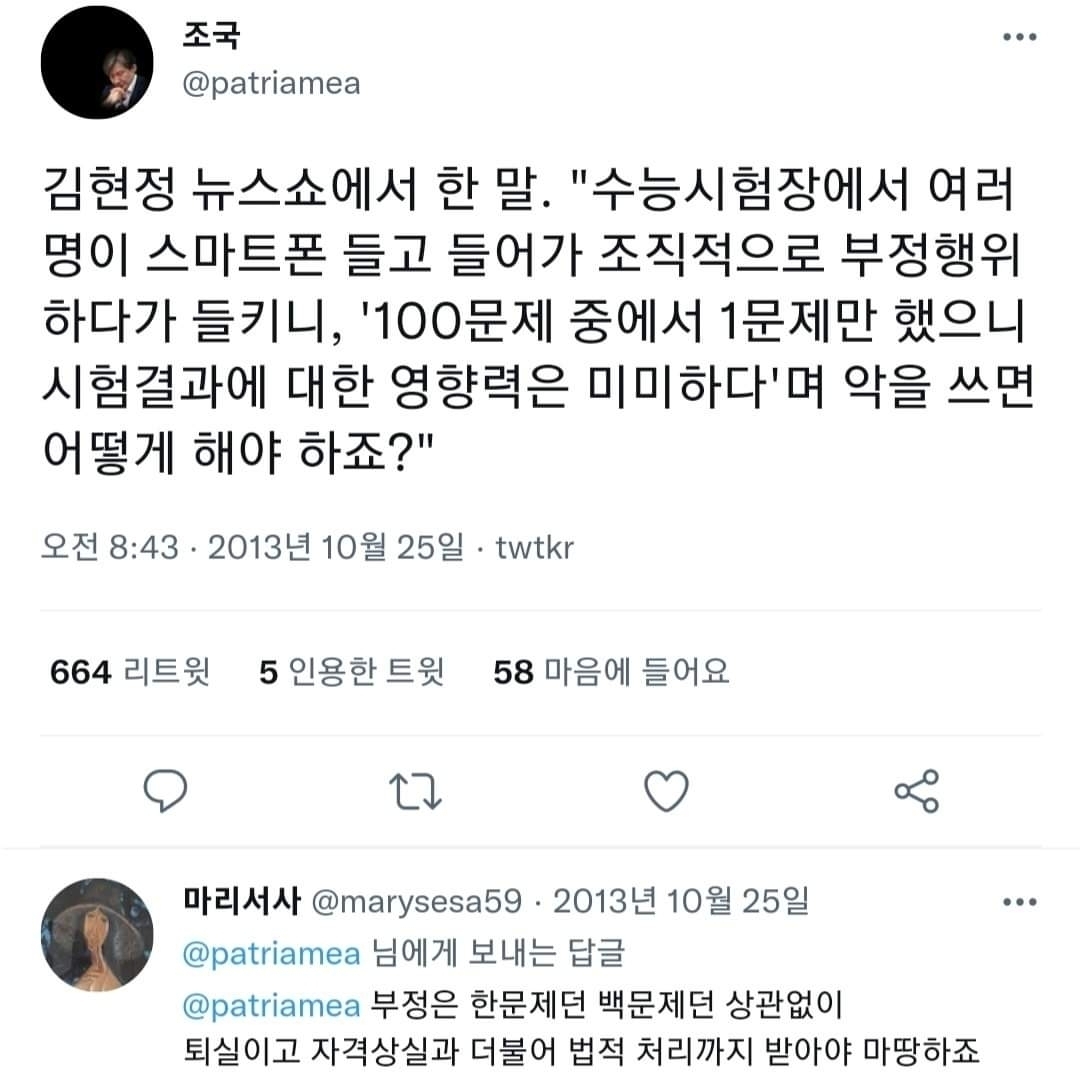This screenshot has height=1079, width=1080.
Task: Open @patriamea mention link in 님에게 보내는 답글
Action: pyautogui.click(x=271, y=953)
